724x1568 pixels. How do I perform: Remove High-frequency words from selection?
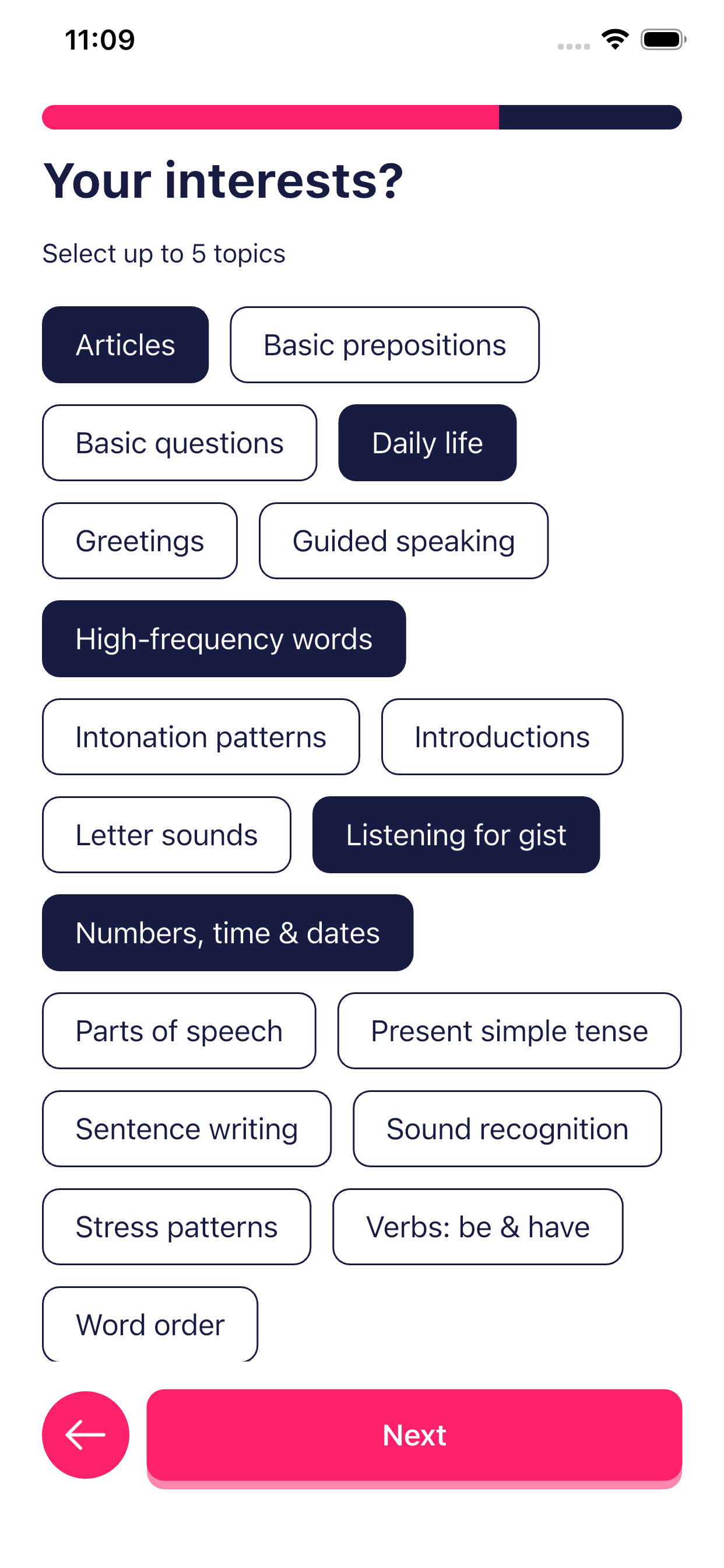tap(223, 639)
